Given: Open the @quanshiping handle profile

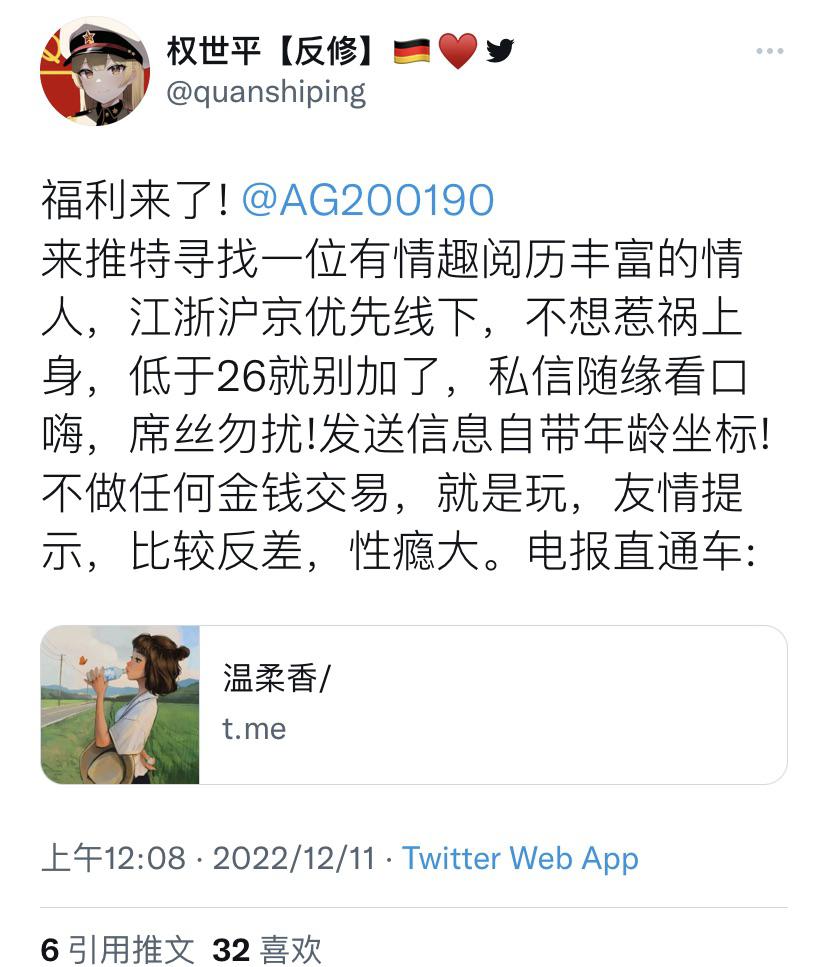Looking at the screenshot, I should click(x=266, y=93).
